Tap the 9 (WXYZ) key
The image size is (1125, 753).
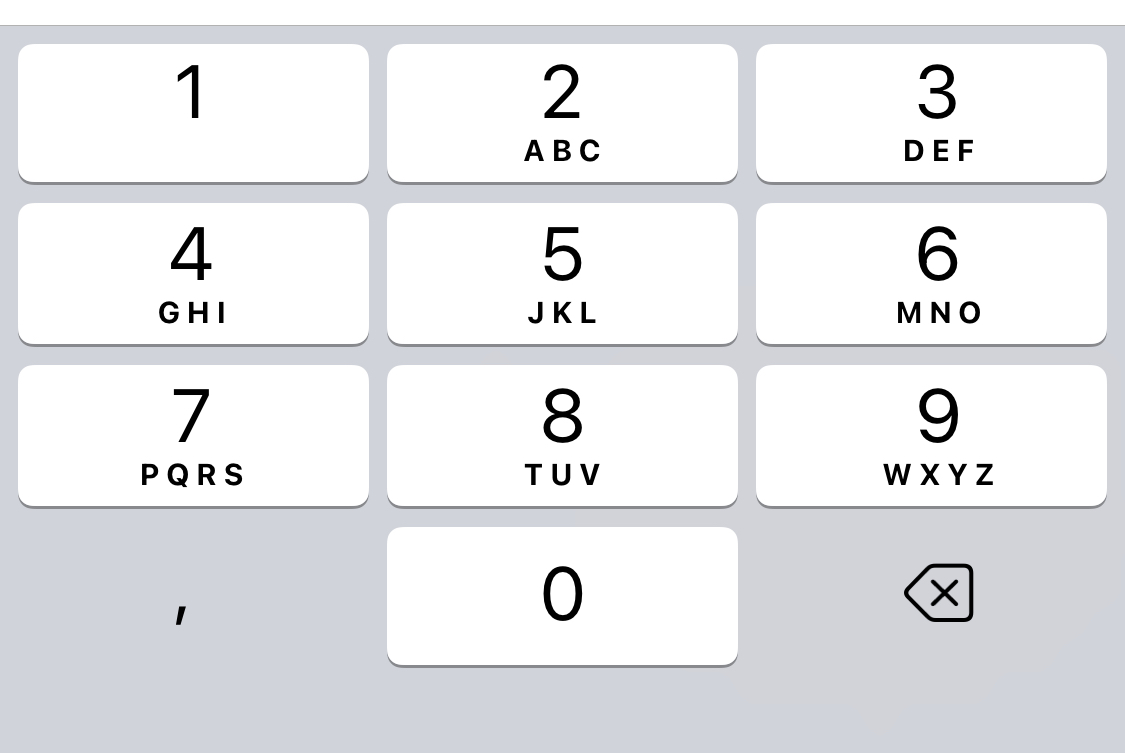click(x=931, y=436)
